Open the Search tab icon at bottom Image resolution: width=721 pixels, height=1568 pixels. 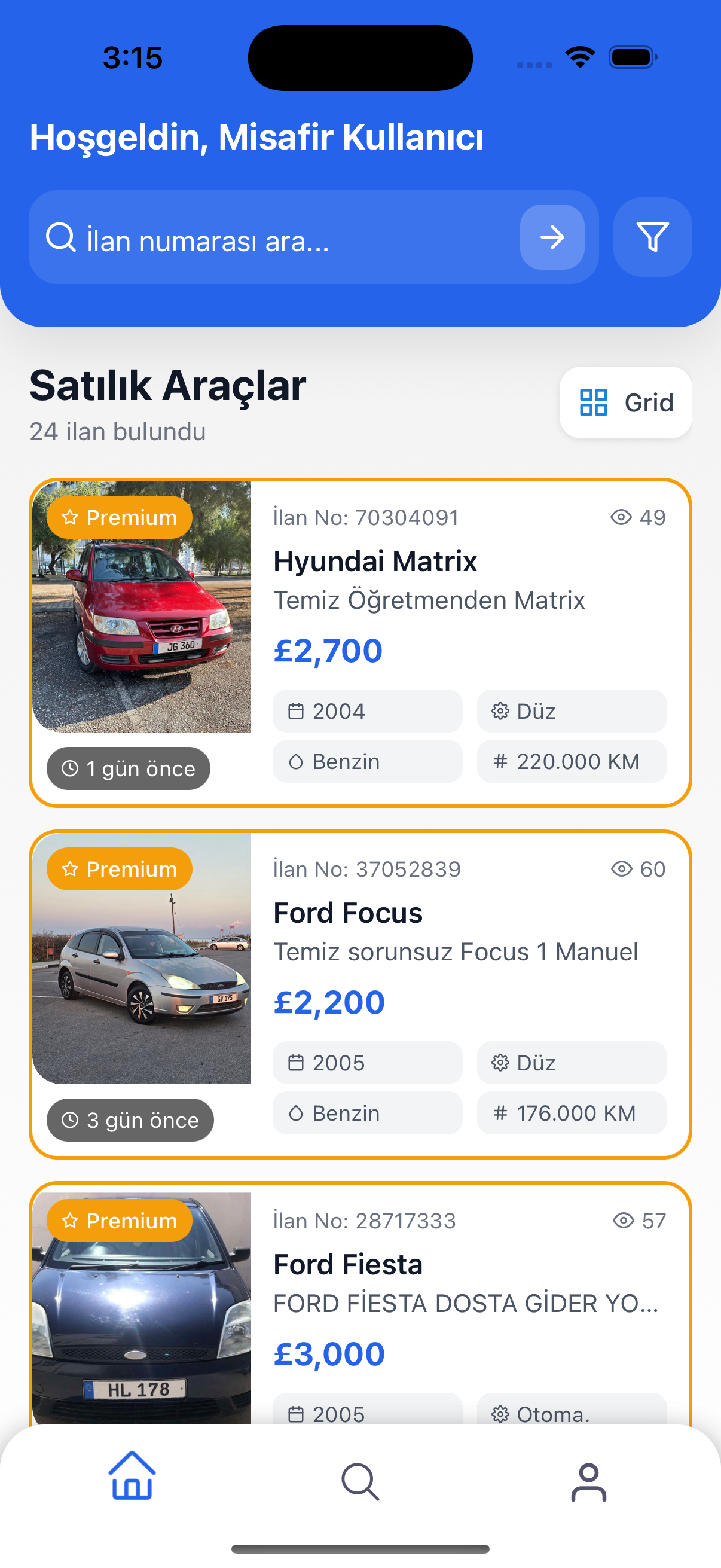(x=360, y=1484)
